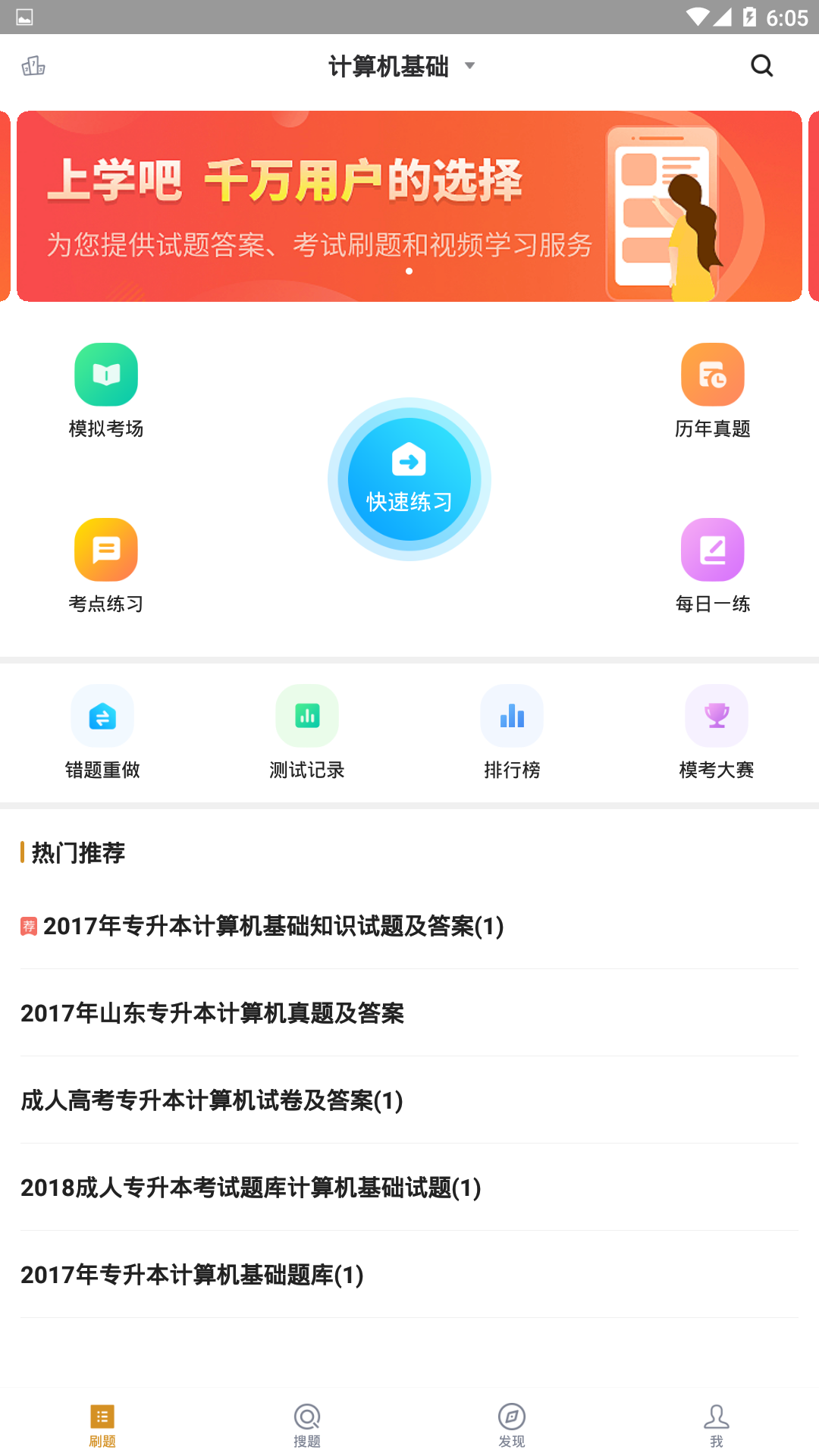Switch to the 发现 tab
Screen dimensions: 819x1456
(x=512, y=1425)
